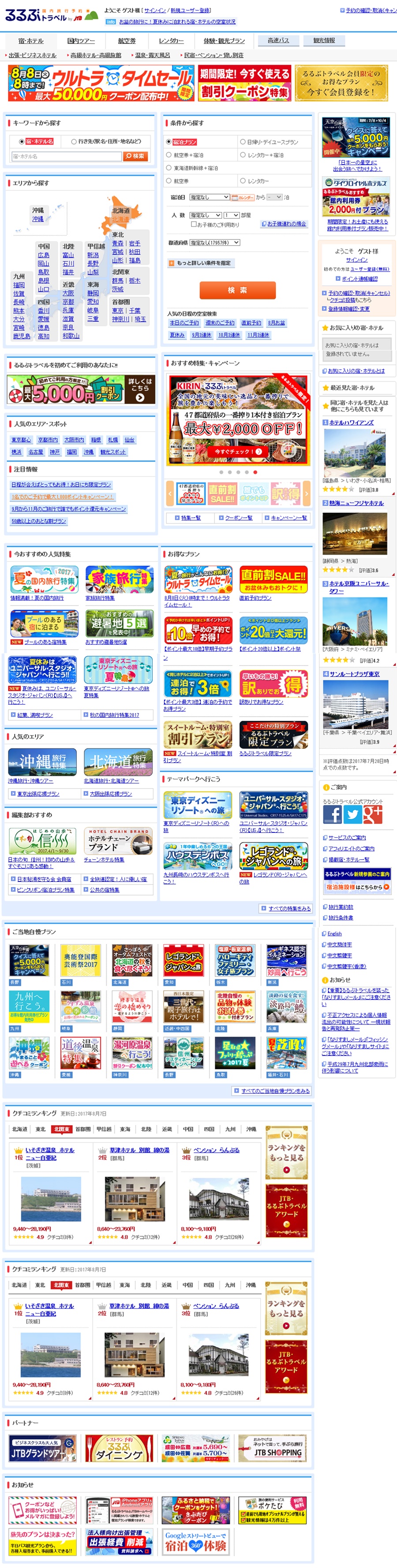Tap the orange keyword 検索 button

(135, 156)
